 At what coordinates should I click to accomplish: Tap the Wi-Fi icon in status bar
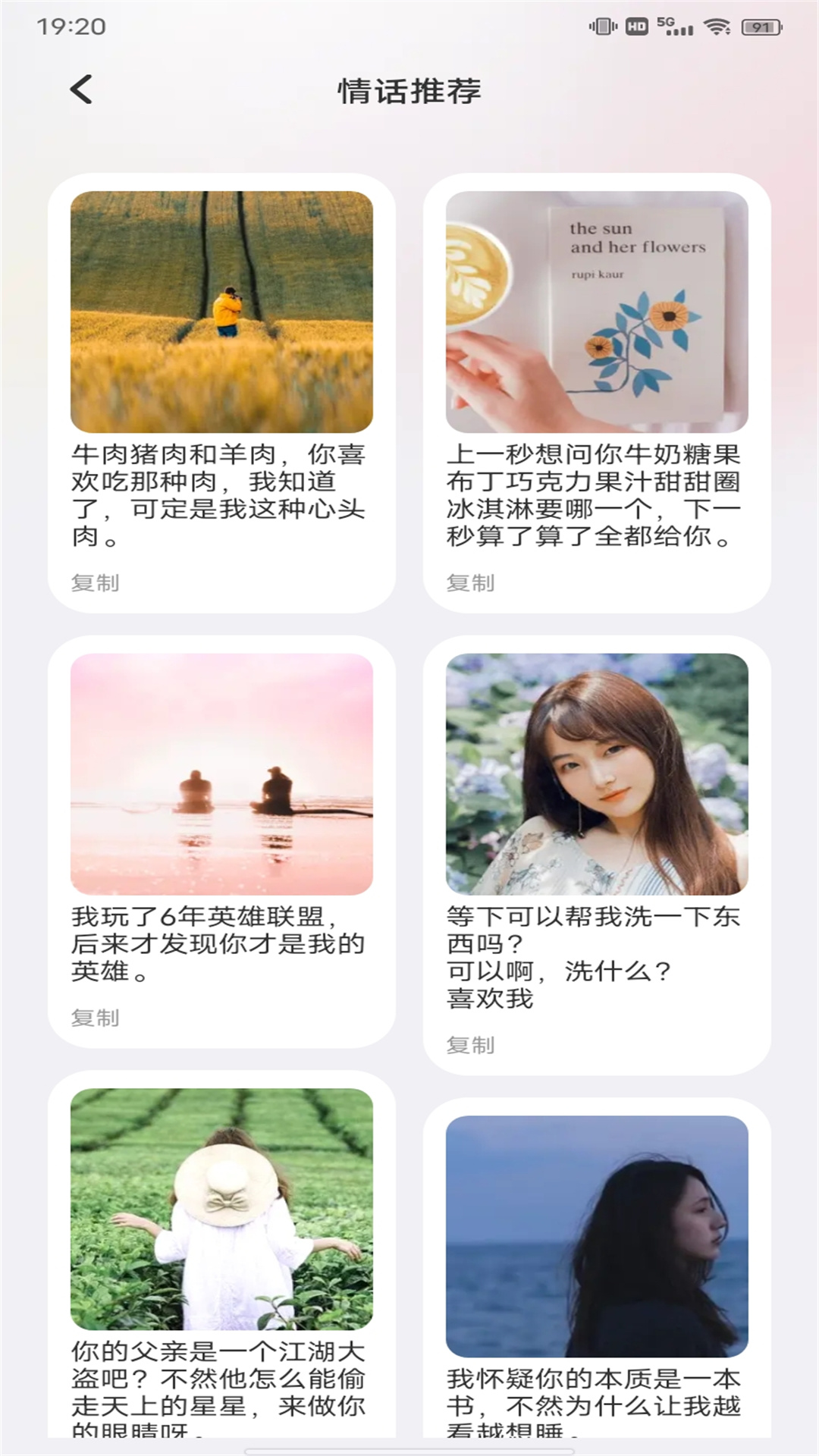click(716, 27)
